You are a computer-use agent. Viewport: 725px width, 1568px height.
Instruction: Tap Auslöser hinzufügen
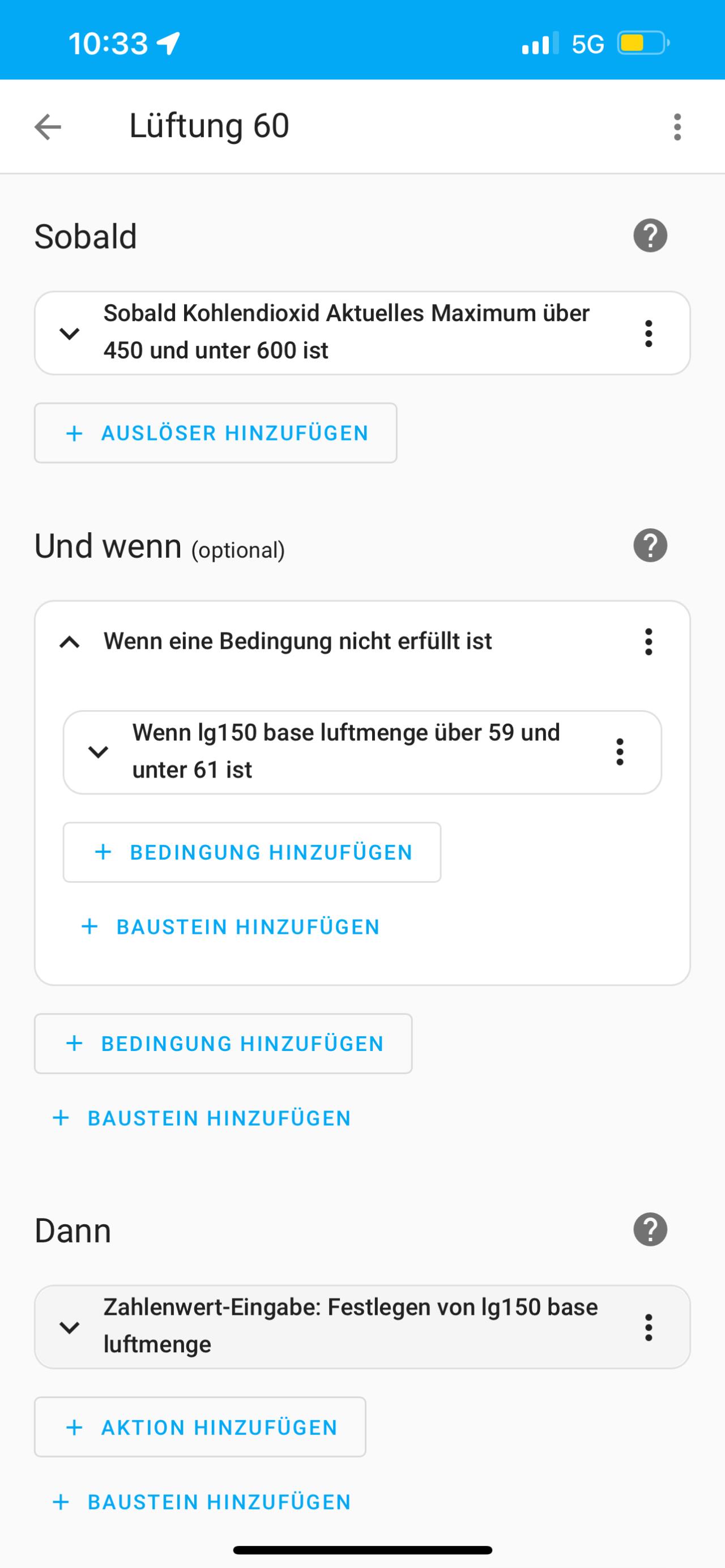click(x=215, y=433)
